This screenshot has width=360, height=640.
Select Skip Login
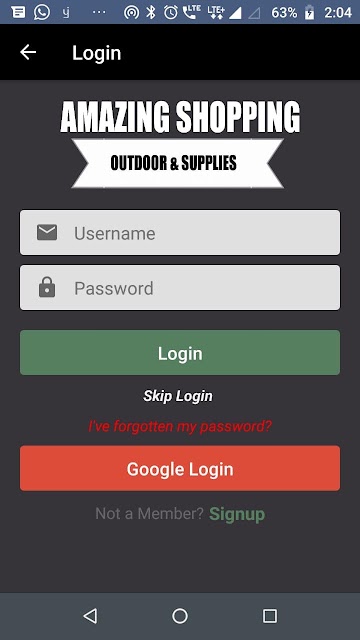tap(178, 396)
